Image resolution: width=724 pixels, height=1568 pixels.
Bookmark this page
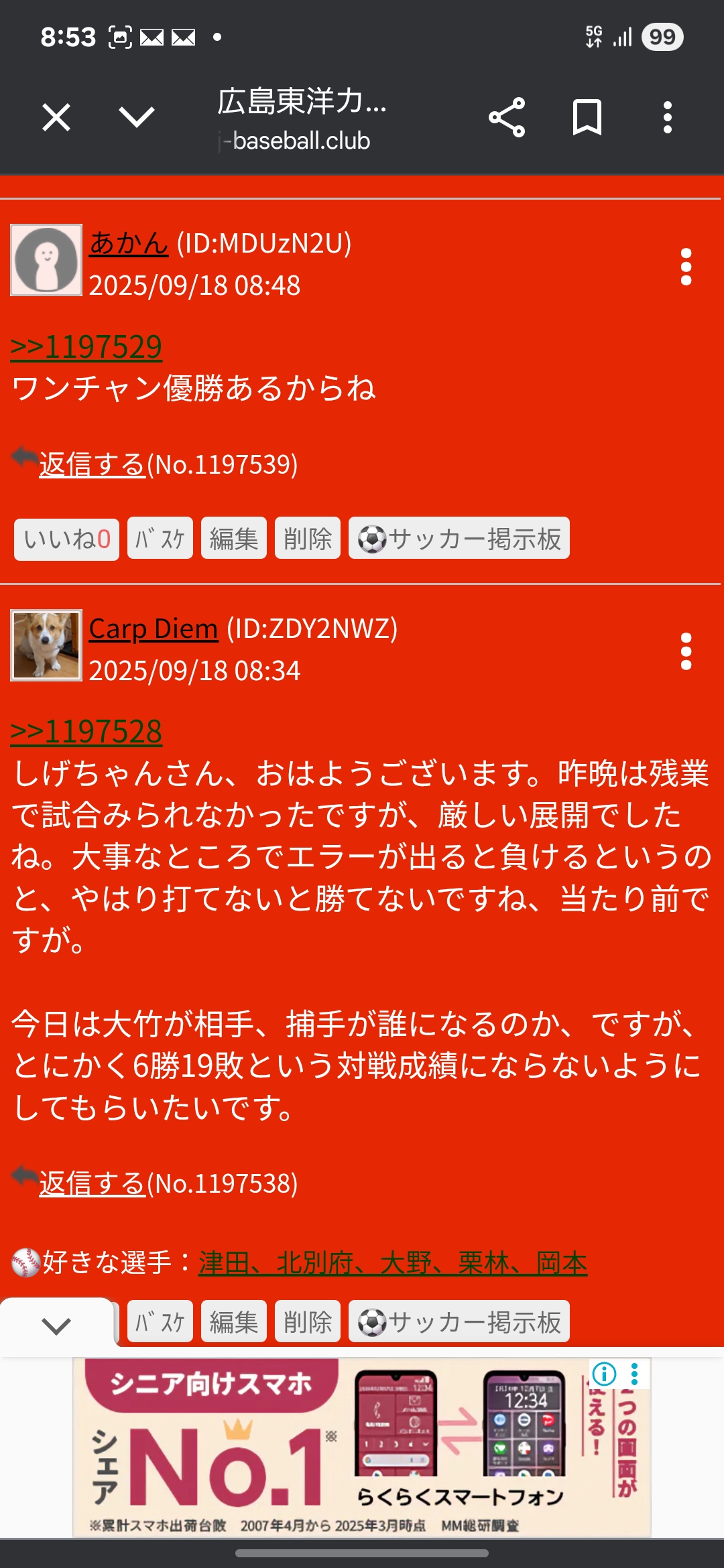tap(587, 118)
